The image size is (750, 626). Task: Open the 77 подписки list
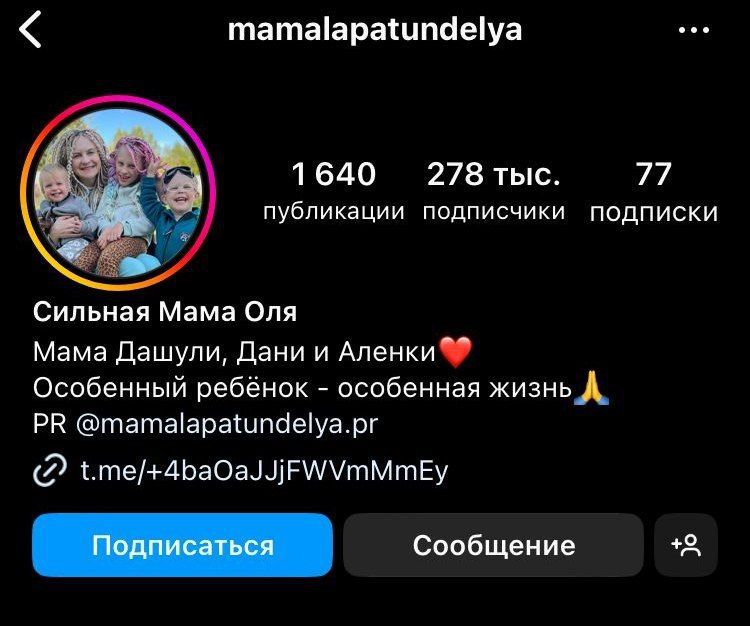(x=653, y=191)
